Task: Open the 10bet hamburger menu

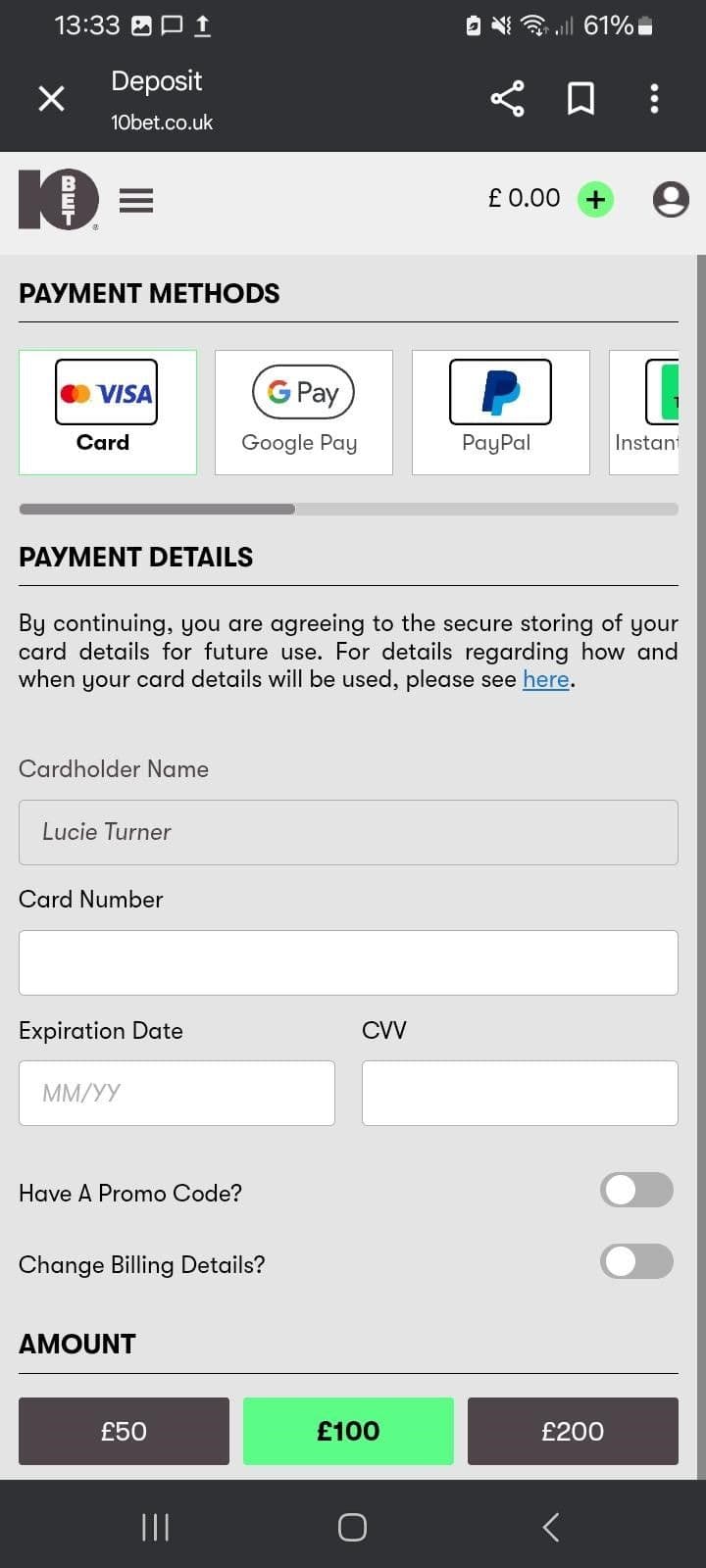Action: tap(136, 199)
